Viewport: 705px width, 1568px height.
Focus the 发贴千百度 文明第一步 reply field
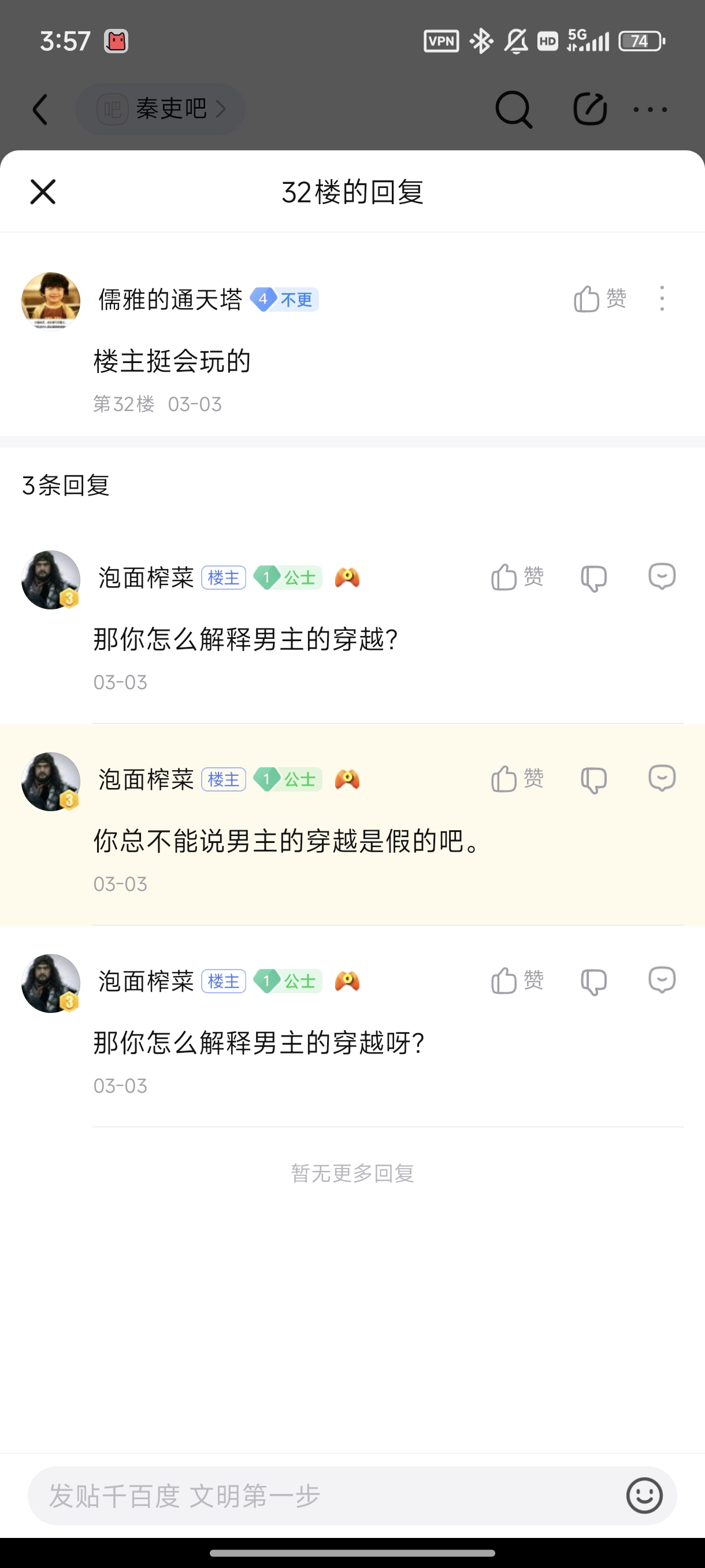pyautogui.click(x=322, y=1496)
